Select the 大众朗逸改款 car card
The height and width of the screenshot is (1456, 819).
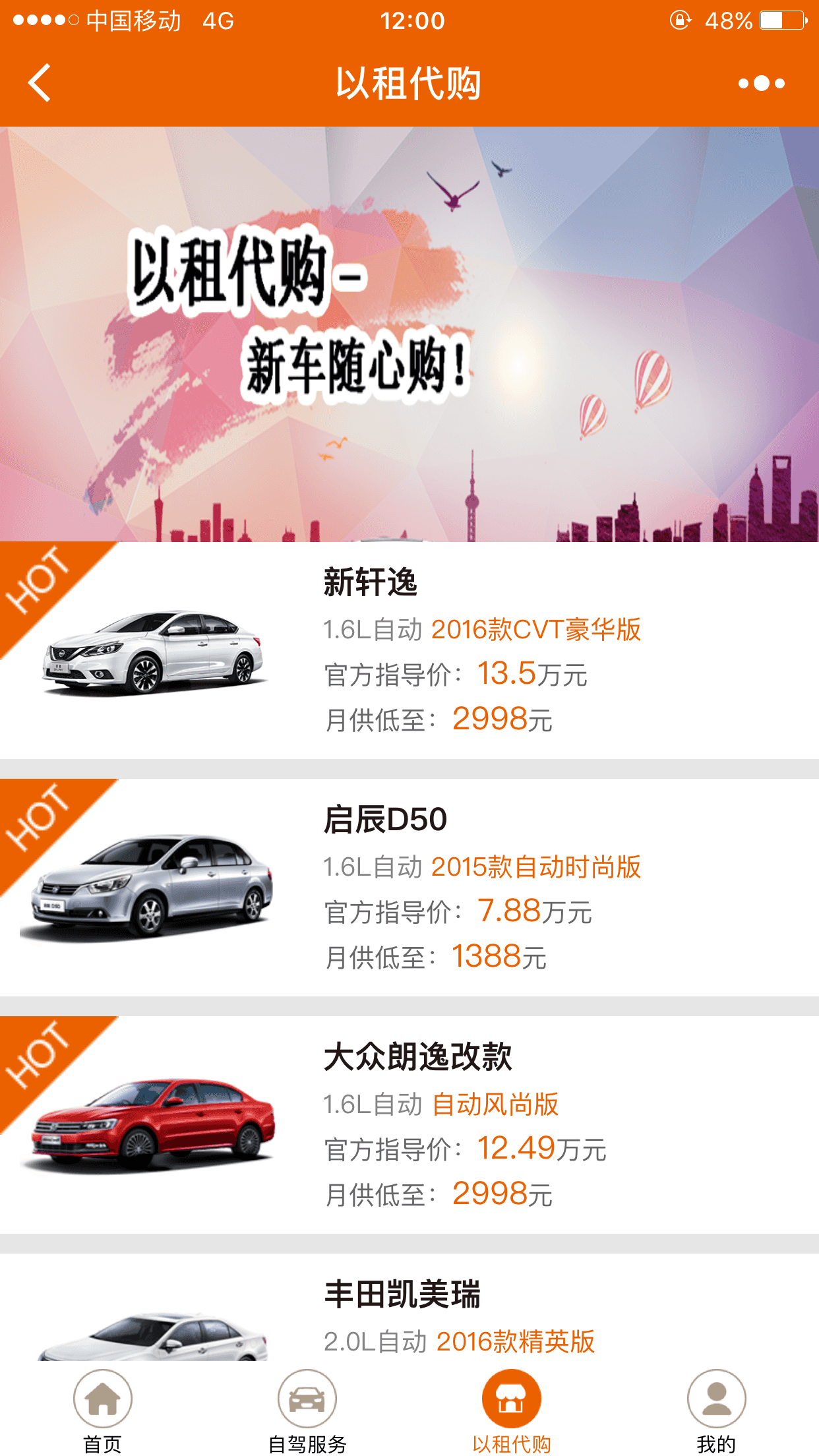[x=409, y=1125]
